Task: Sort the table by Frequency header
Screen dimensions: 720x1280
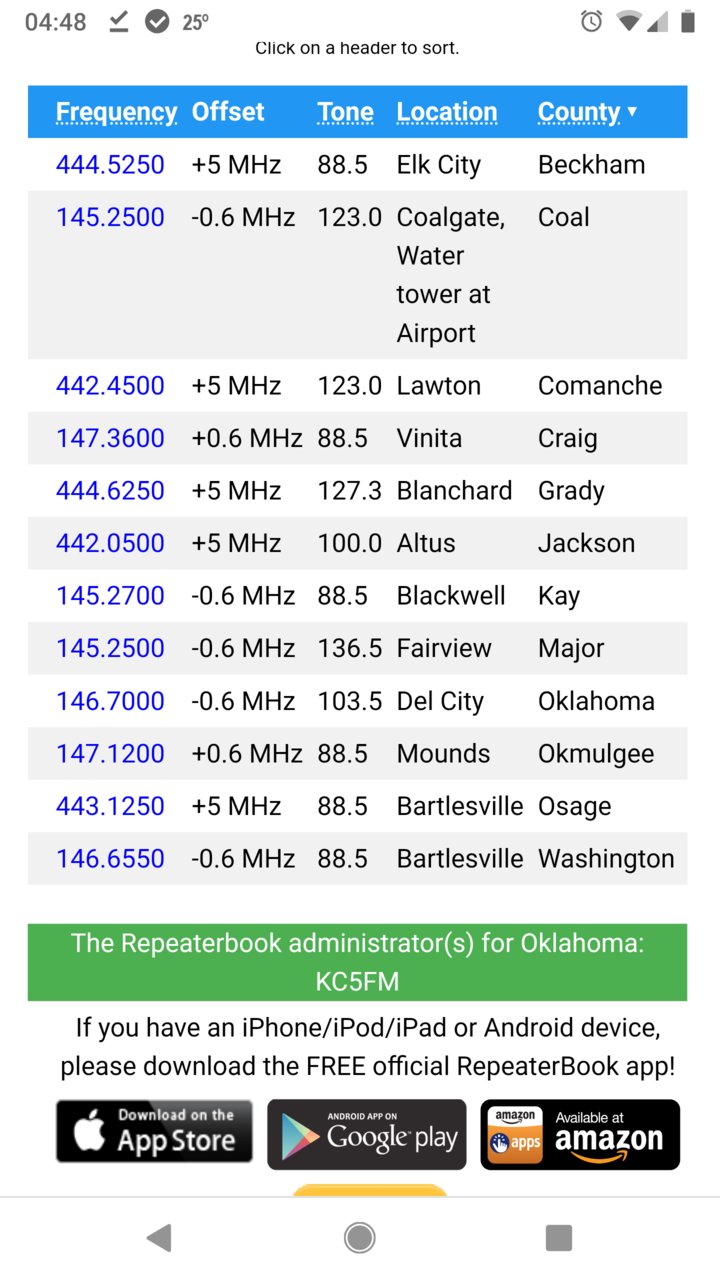Action: [116, 112]
